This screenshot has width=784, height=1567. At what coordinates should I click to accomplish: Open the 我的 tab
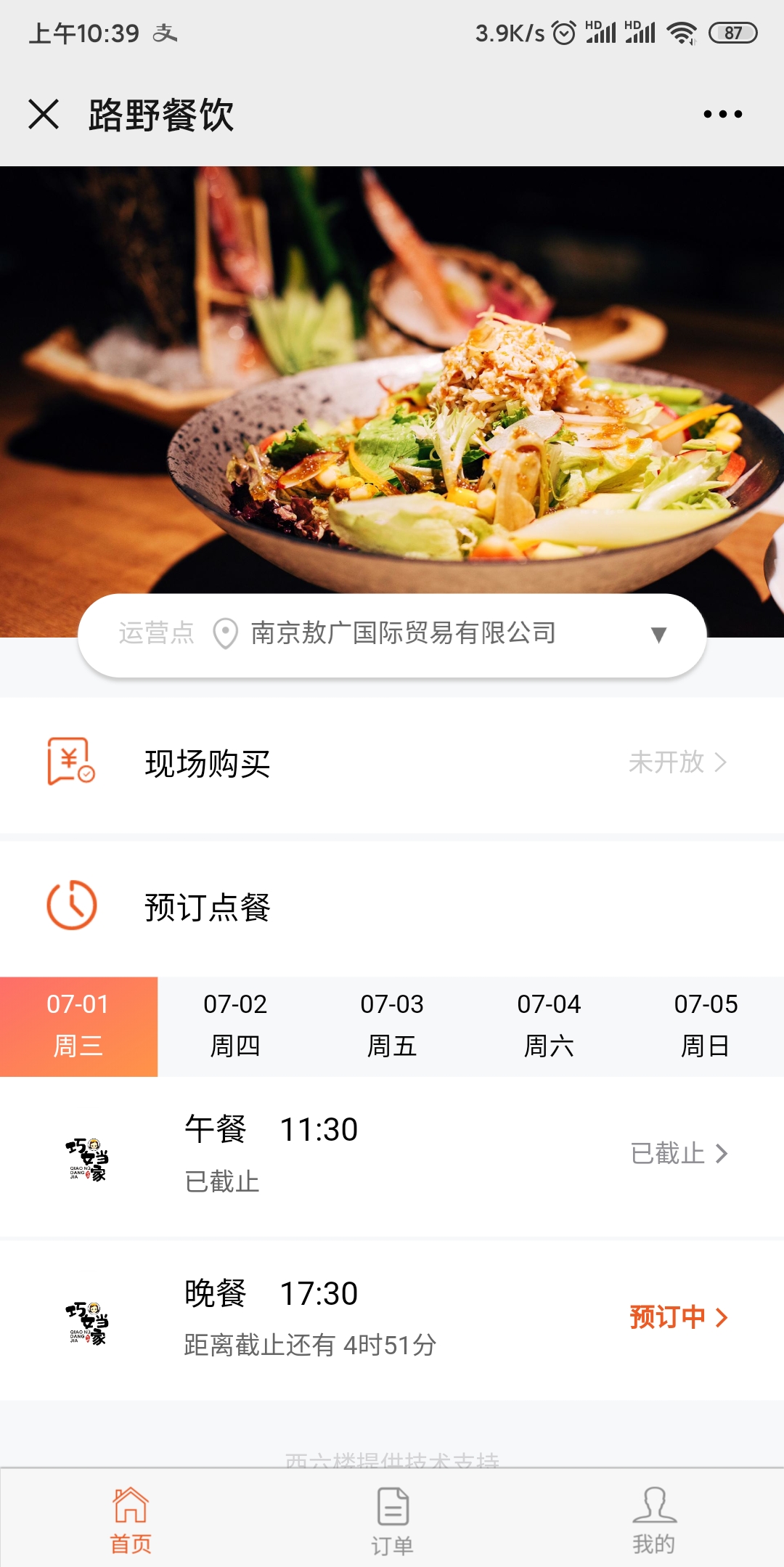pos(653,1519)
